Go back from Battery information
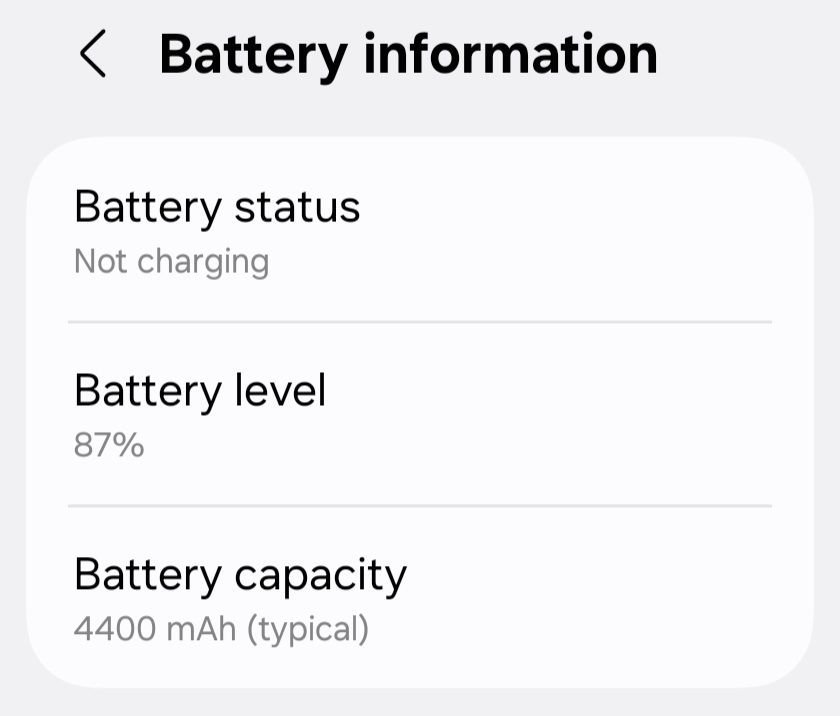This screenshot has height=716, width=840. point(92,54)
